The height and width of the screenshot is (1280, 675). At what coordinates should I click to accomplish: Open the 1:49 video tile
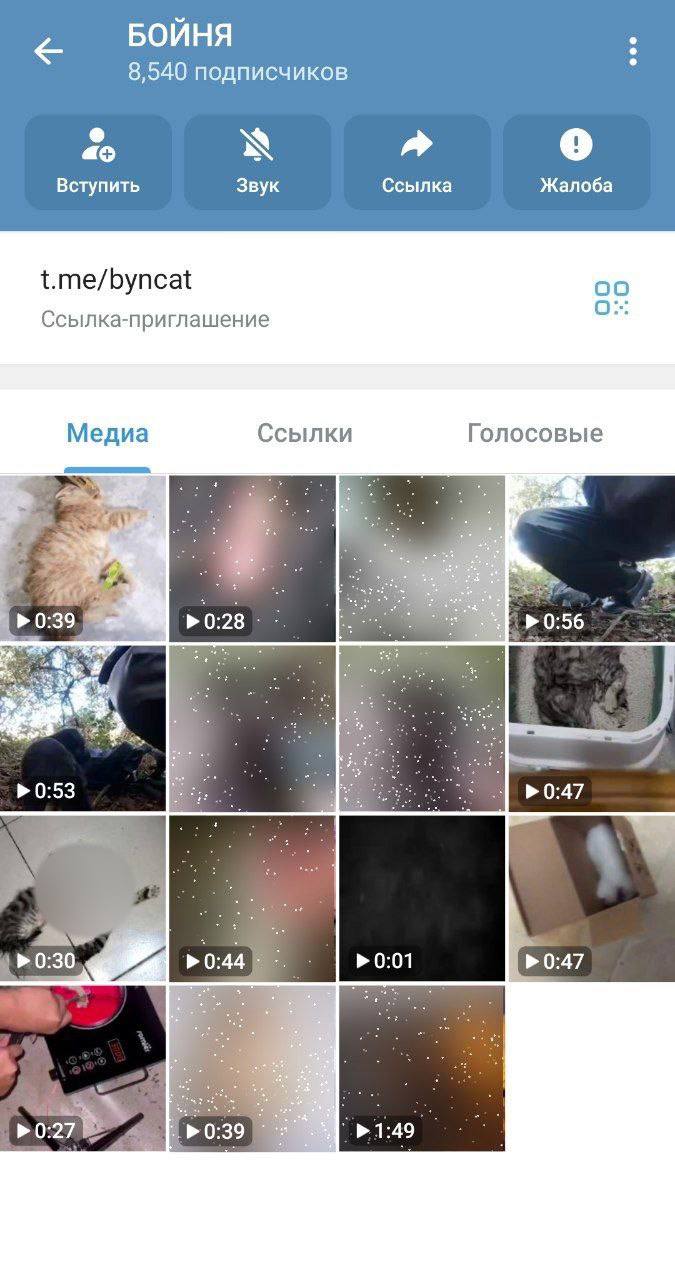[x=422, y=1068]
